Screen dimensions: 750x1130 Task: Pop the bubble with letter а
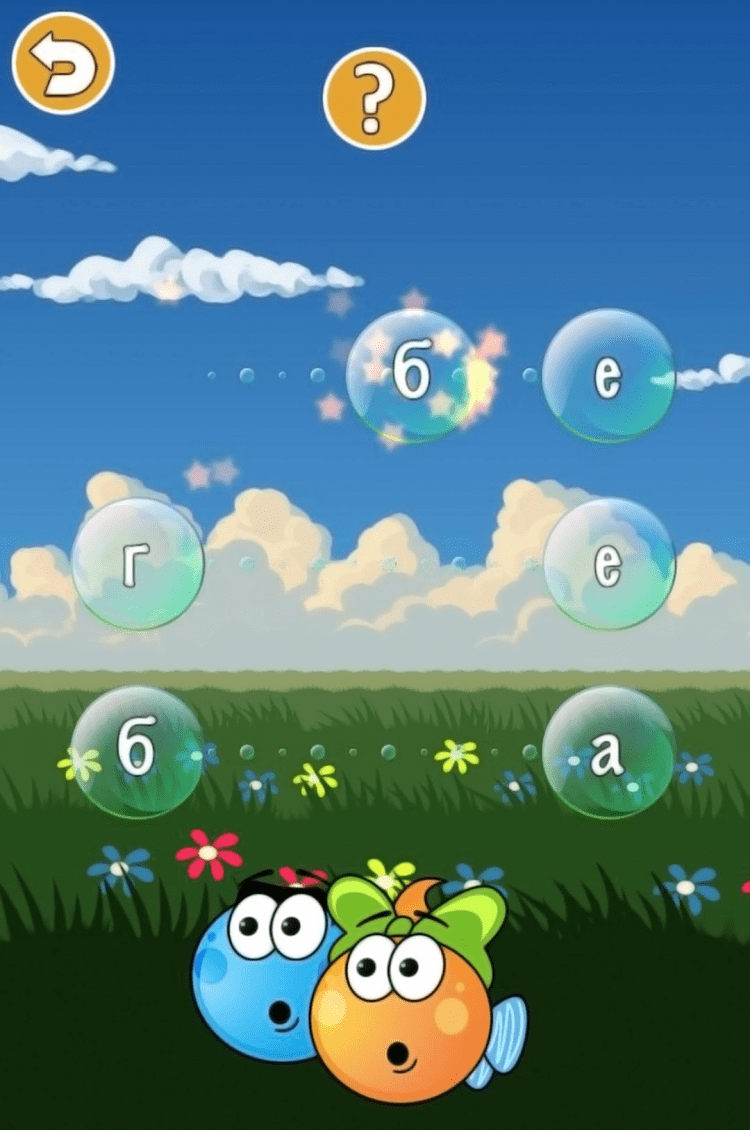pyautogui.click(x=608, y=752)
